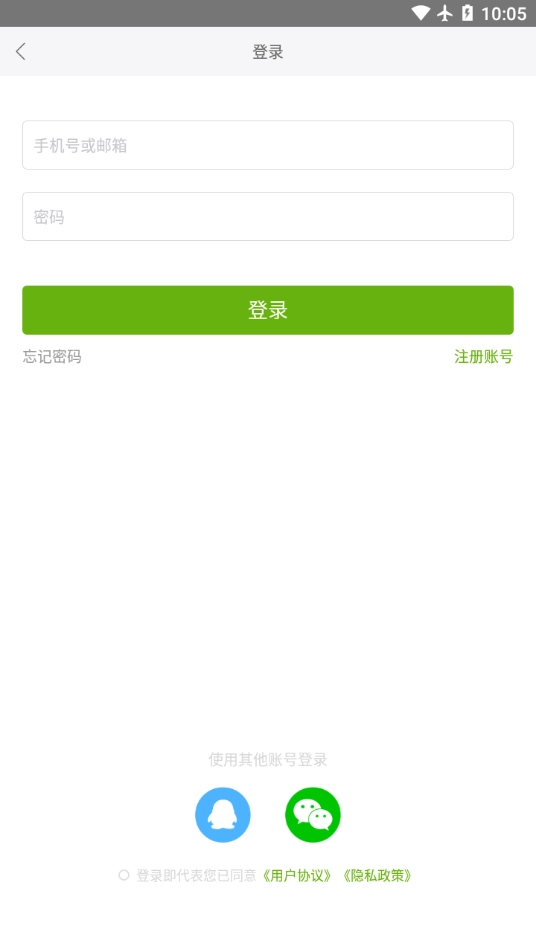Focus the 密码 password field
536x952 pixels.
click(x=268, y=217)
